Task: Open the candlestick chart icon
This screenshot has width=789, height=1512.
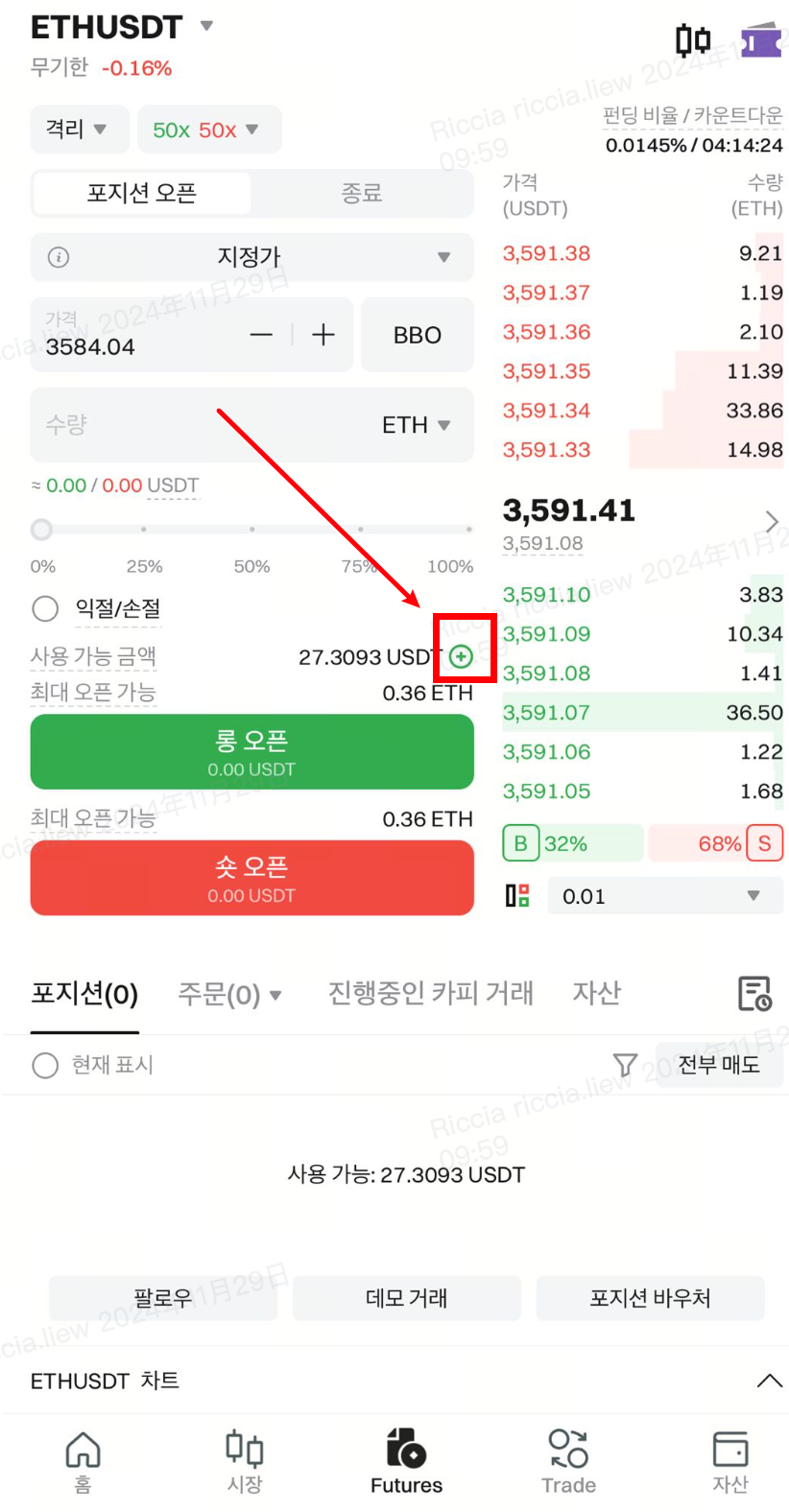Action: click(x=692, y=40)
